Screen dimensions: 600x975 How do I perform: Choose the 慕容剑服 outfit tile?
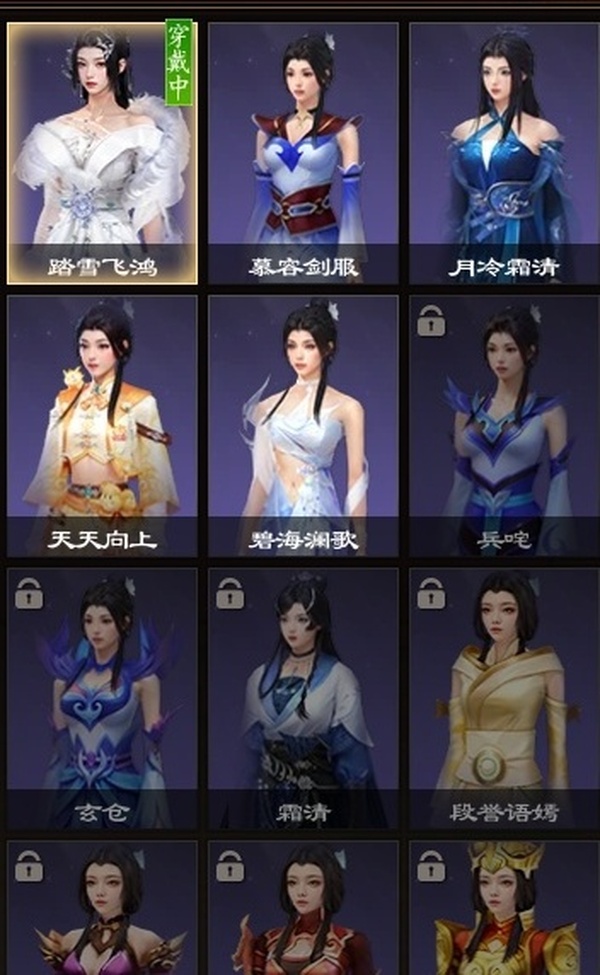[x=303, y=152]
